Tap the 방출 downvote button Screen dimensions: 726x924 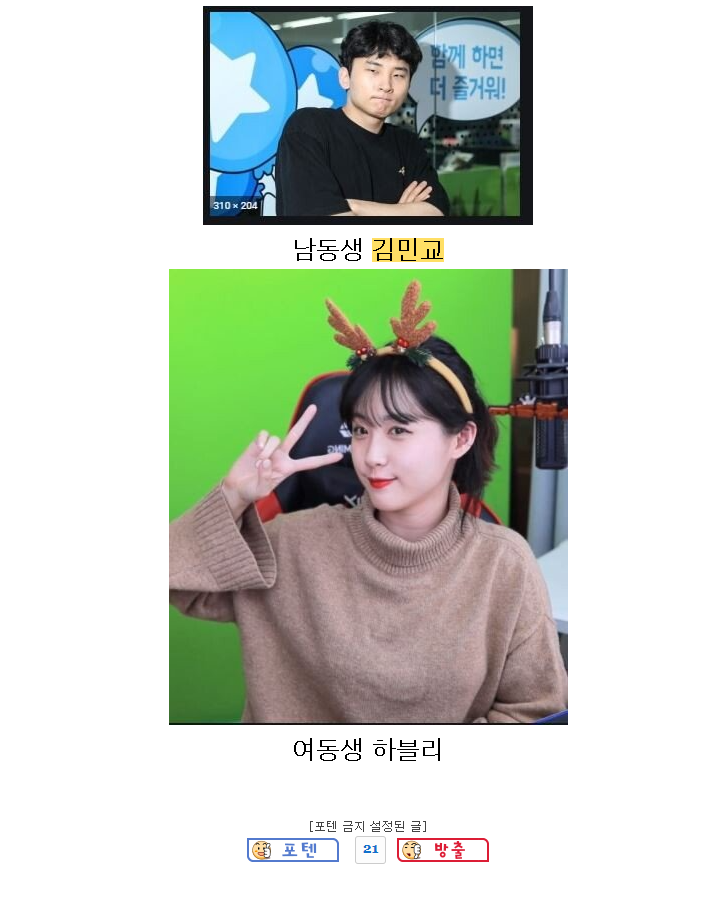(443, 850)
